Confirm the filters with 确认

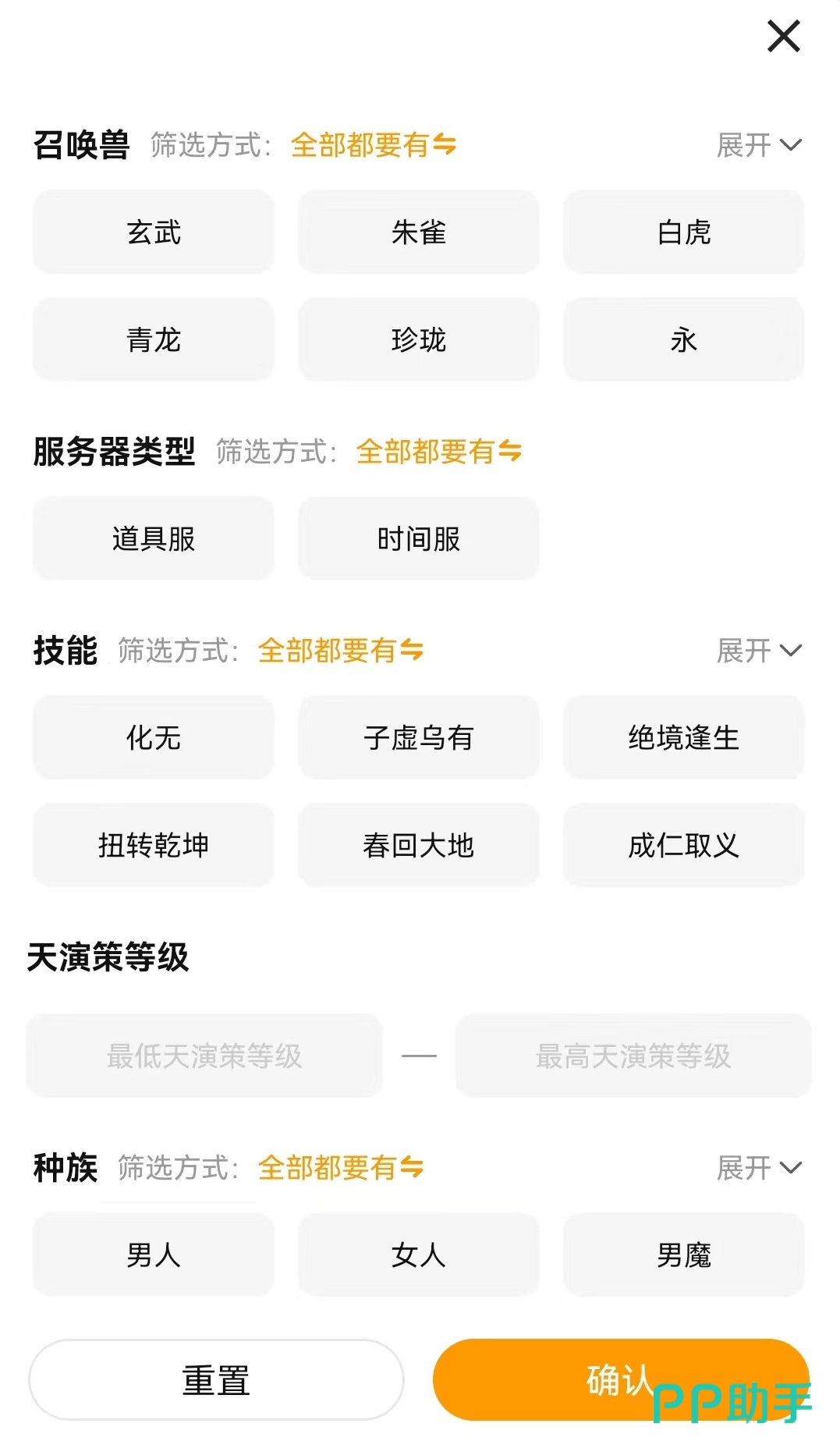click(620, 1380)
